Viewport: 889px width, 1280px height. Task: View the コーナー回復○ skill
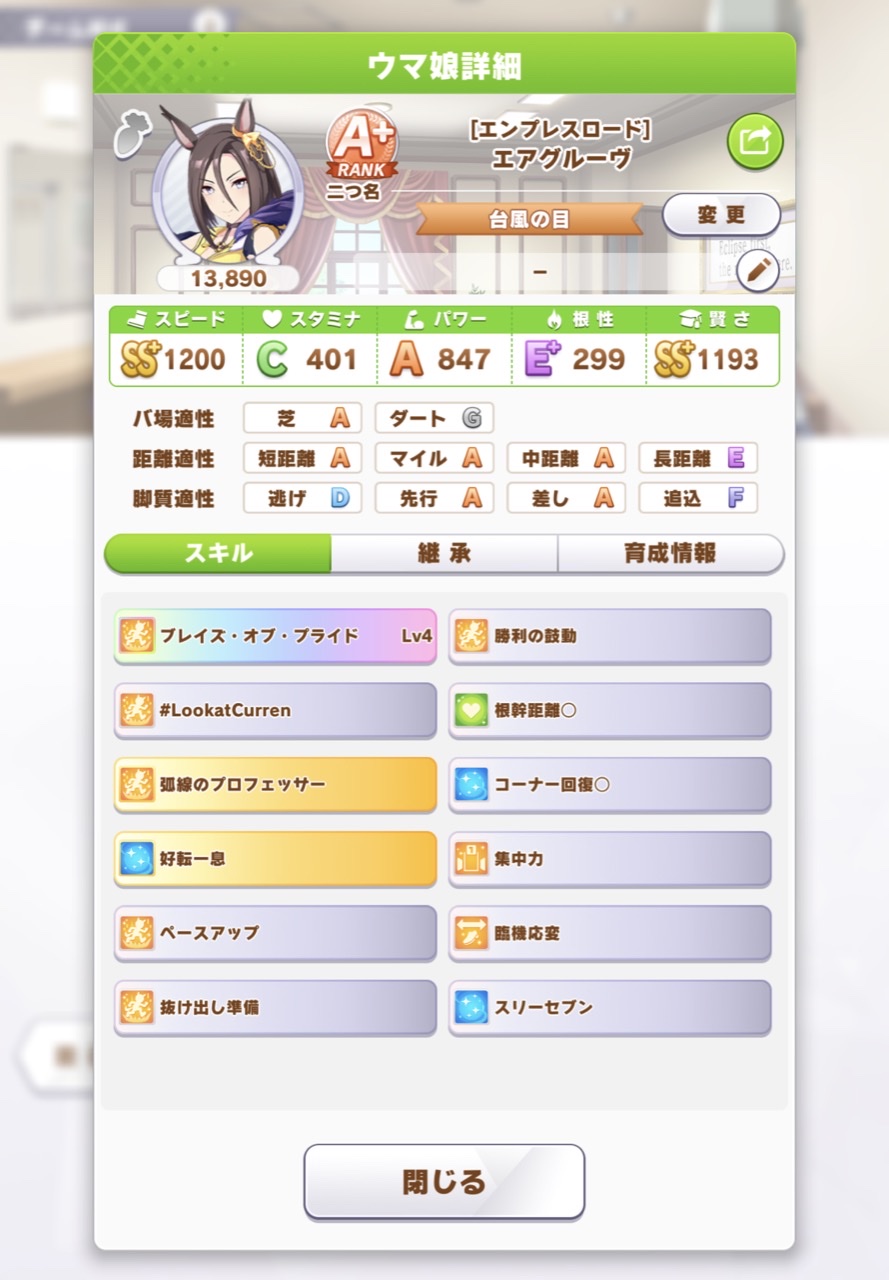(x=610, y=784)
